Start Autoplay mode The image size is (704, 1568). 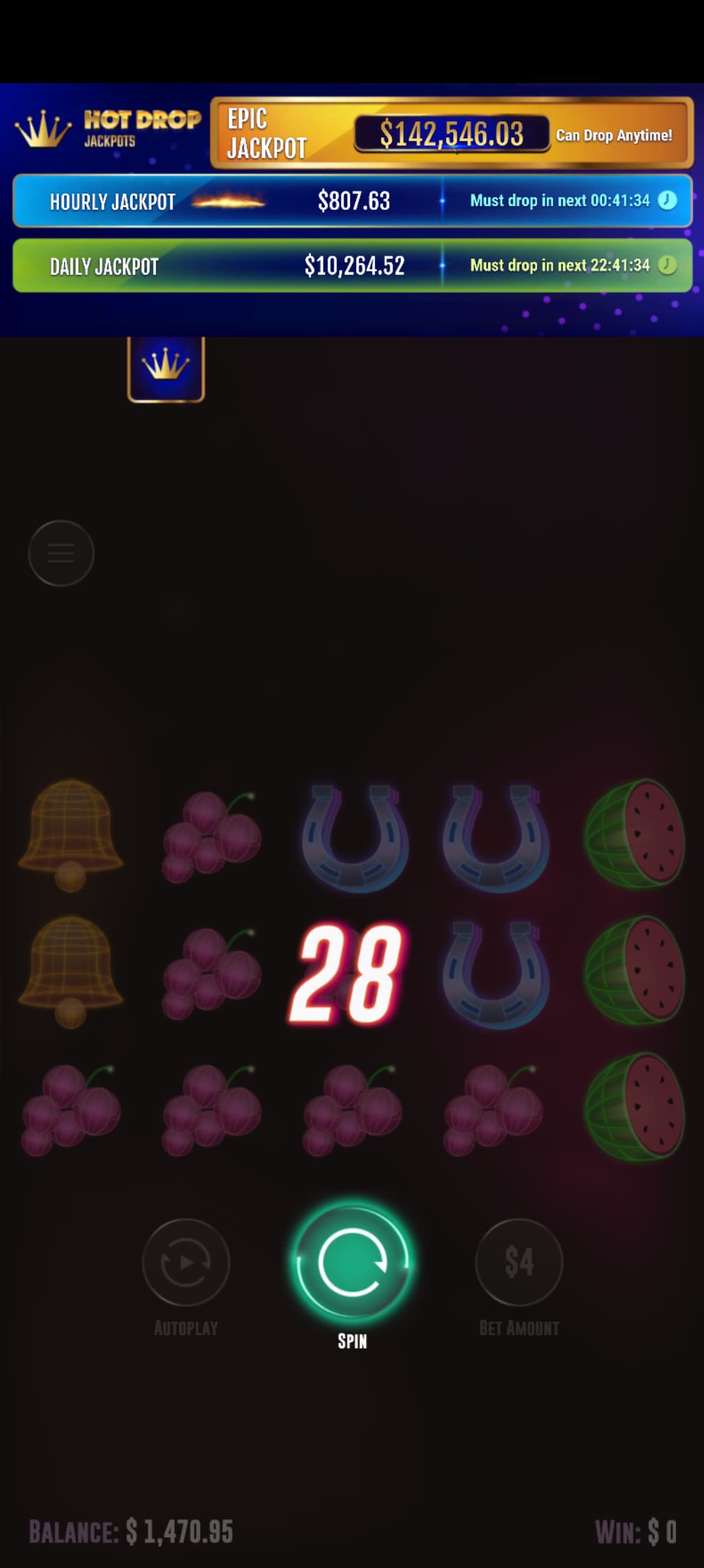(x=186, y=1262)
